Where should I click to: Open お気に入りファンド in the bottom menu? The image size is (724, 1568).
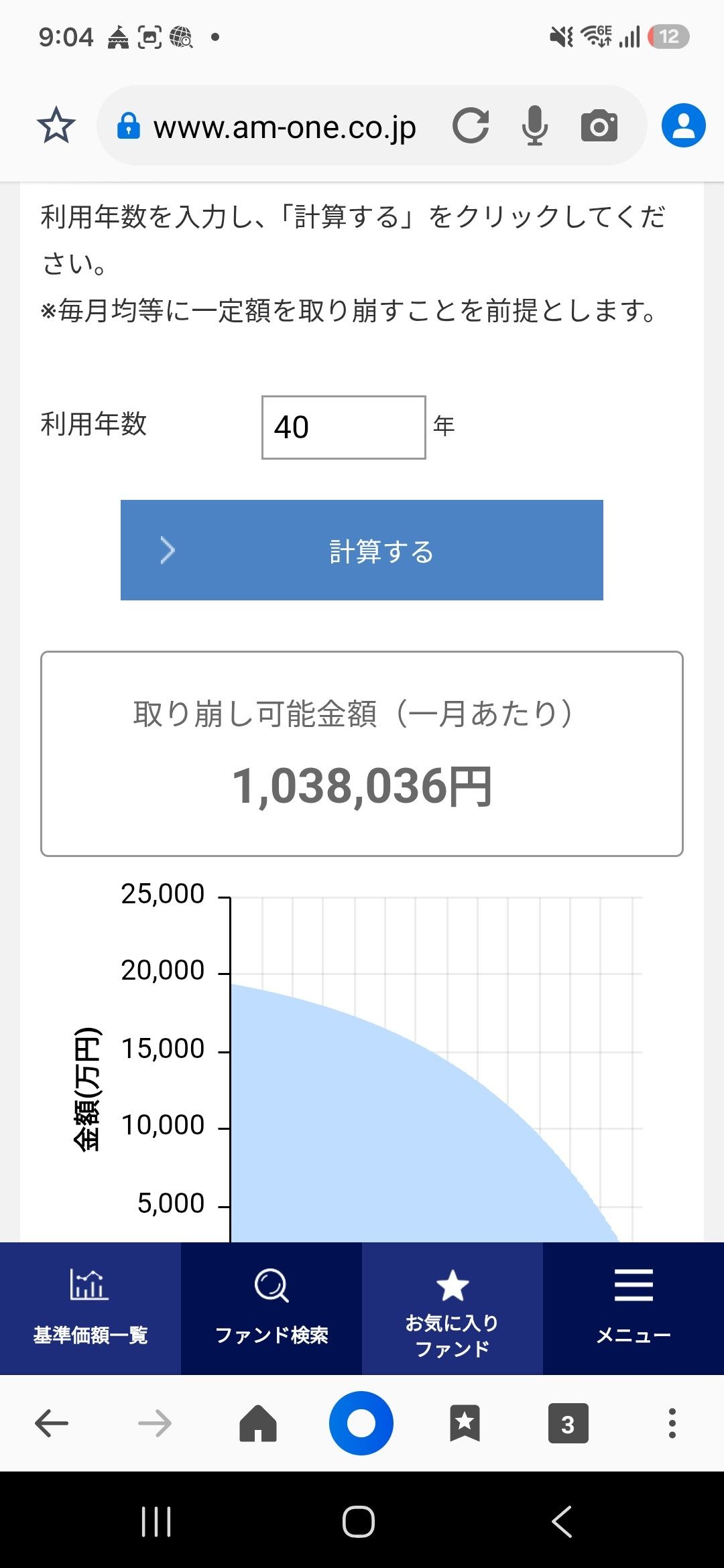[452, 1309]
